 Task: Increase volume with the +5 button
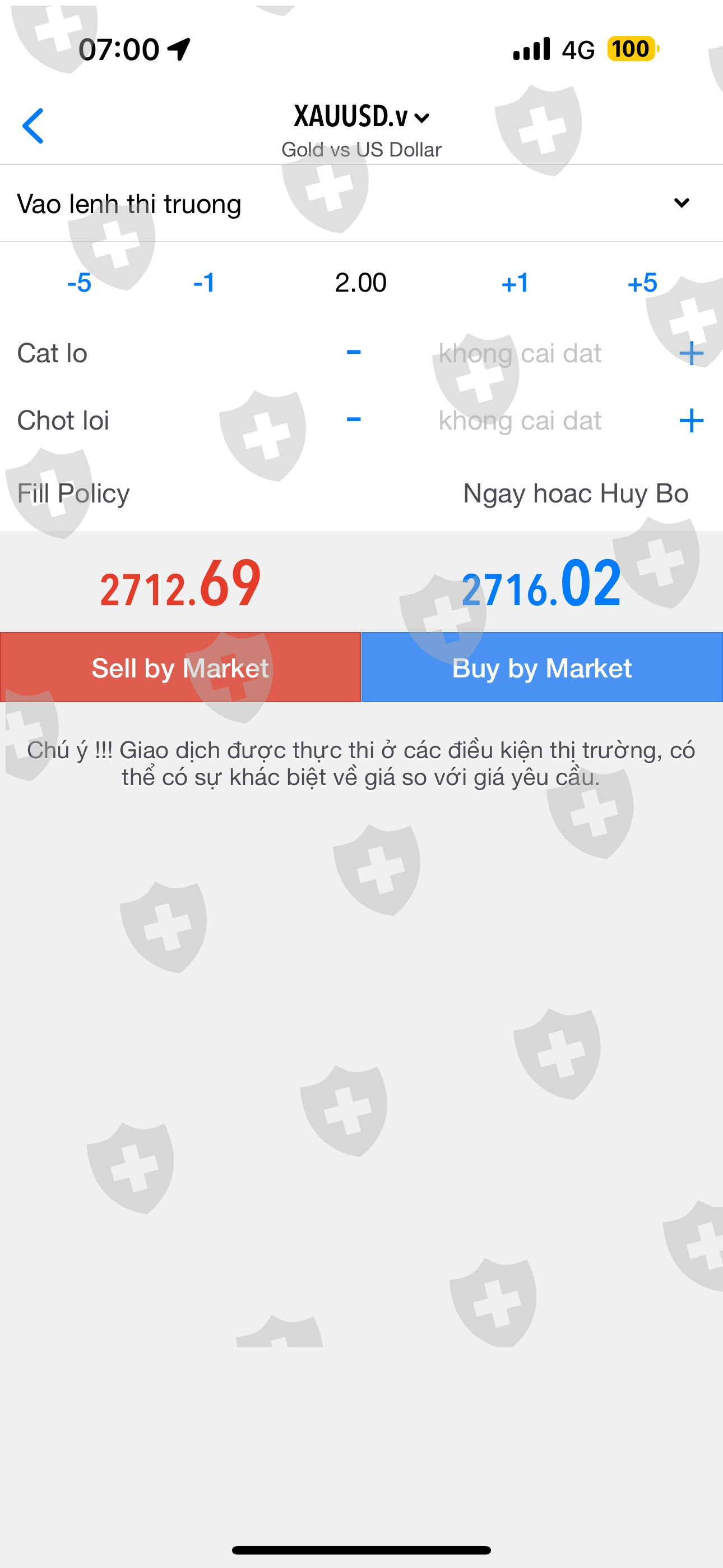643,283
